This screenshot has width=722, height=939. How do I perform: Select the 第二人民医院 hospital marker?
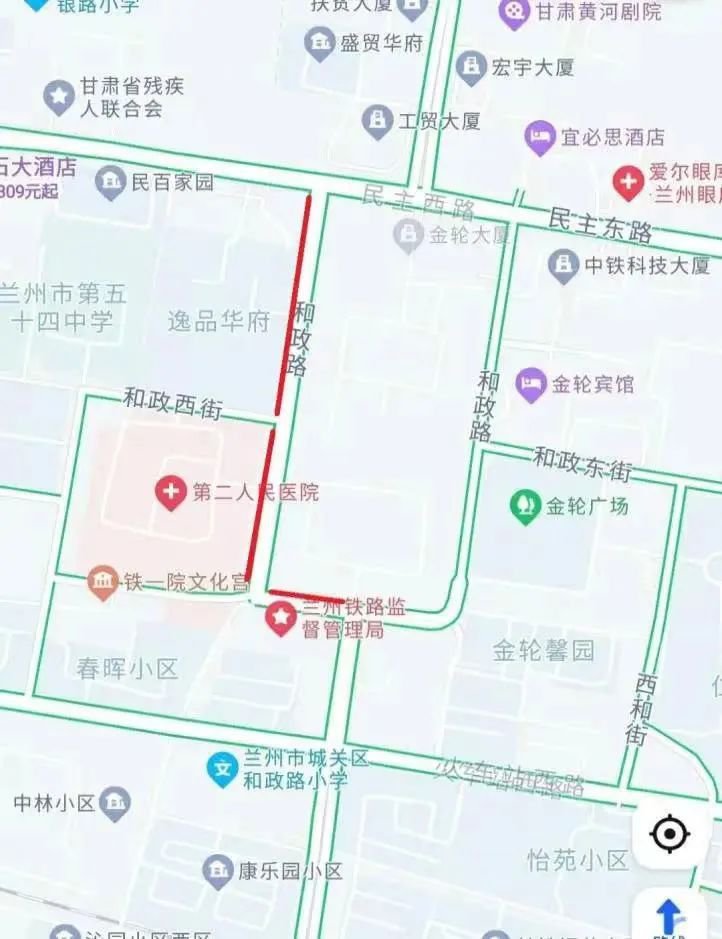pyautogui.click(x=171, y=492)
